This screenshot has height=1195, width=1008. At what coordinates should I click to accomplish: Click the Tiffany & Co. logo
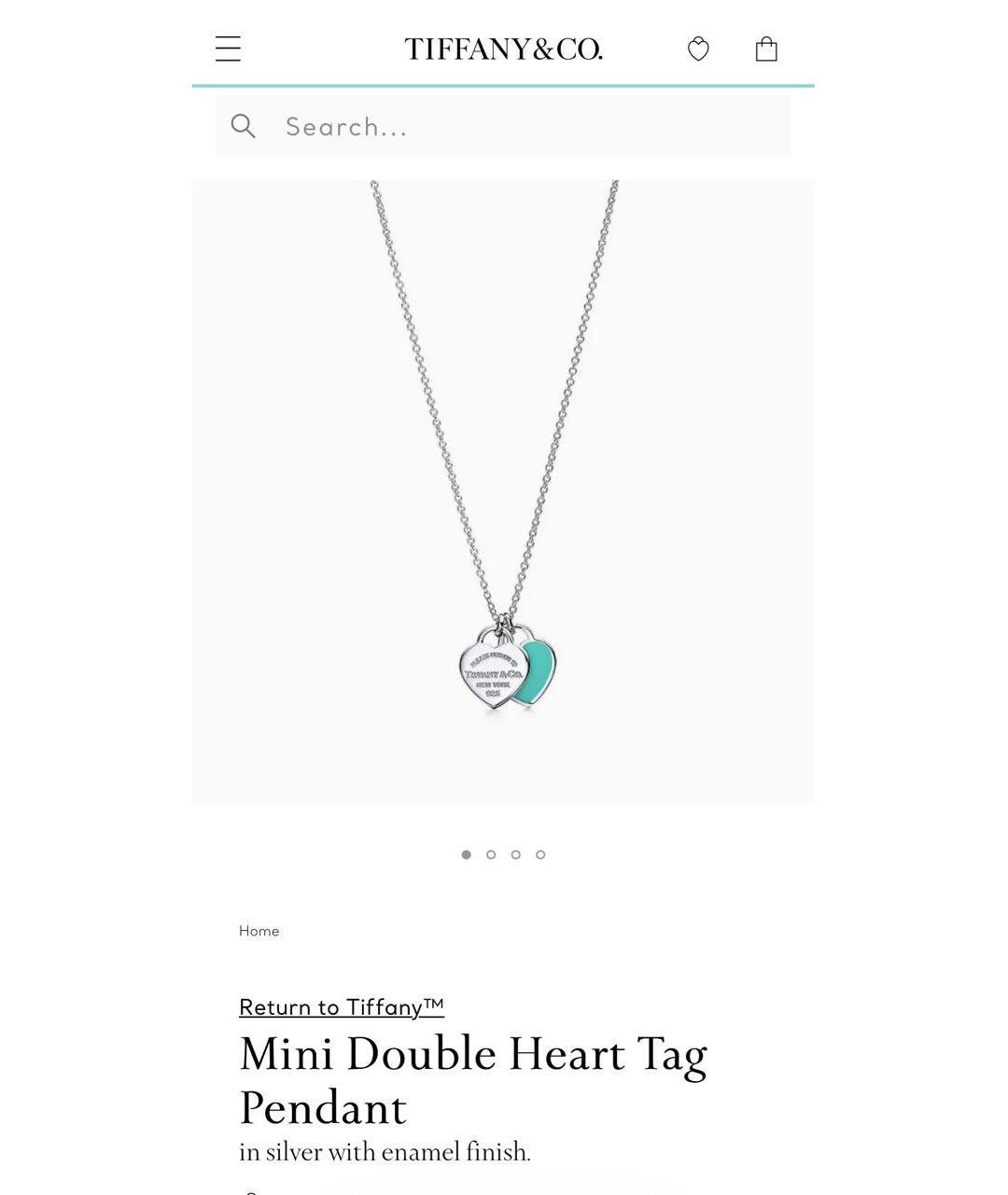504,49
